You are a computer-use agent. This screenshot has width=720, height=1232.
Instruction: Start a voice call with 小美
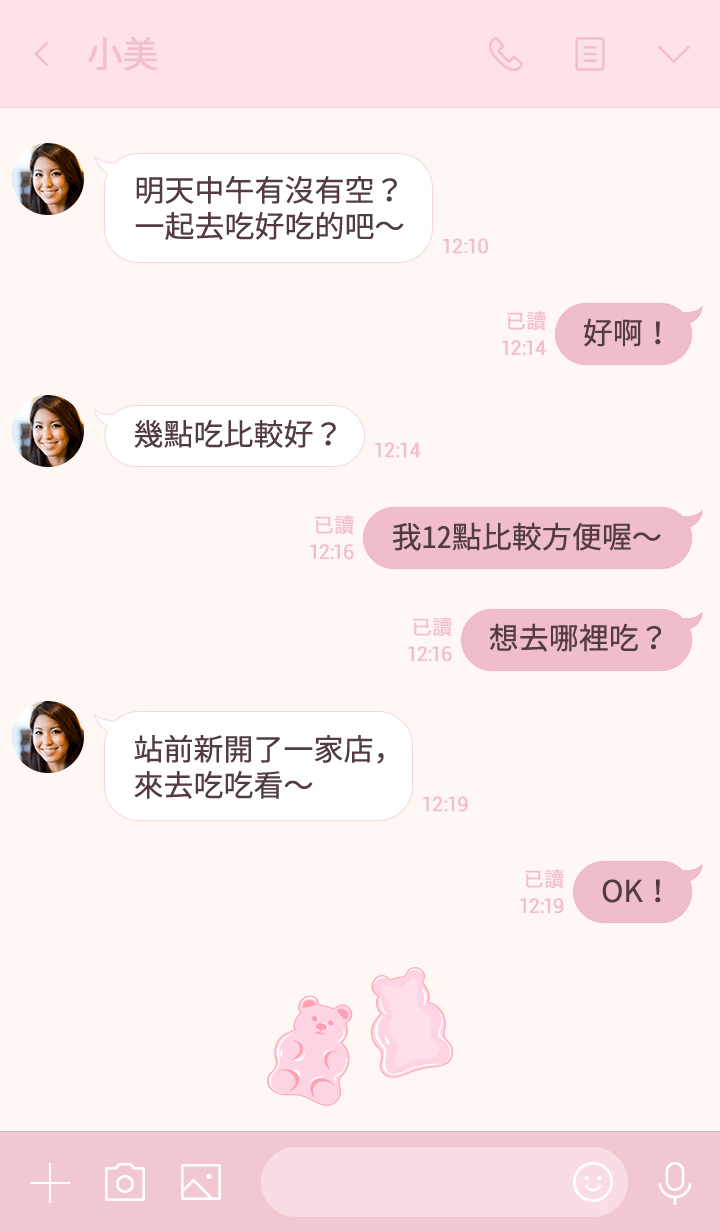click(505, 54)
